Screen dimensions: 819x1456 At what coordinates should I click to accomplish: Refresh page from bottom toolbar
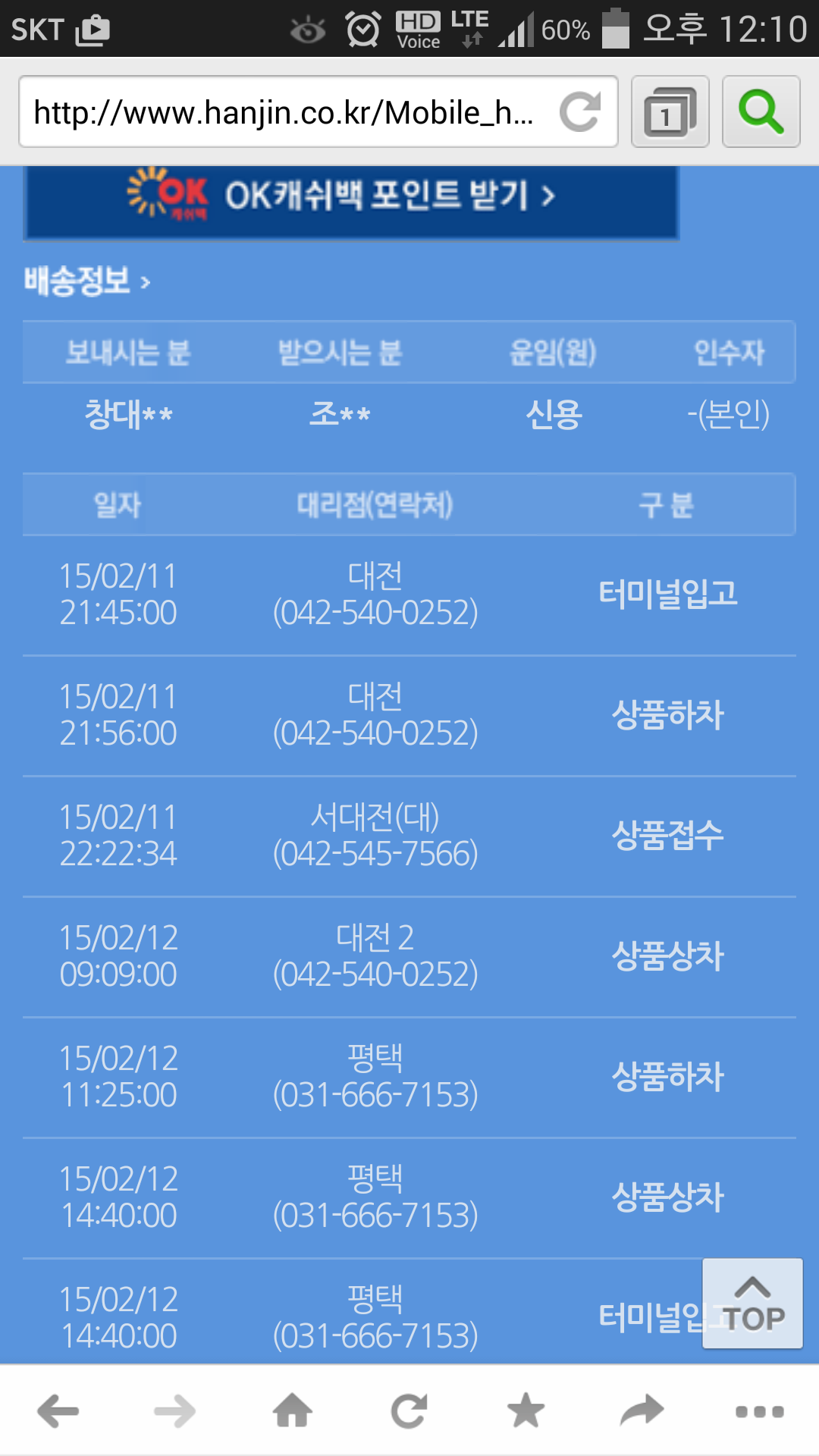(x=409, y=1411)
